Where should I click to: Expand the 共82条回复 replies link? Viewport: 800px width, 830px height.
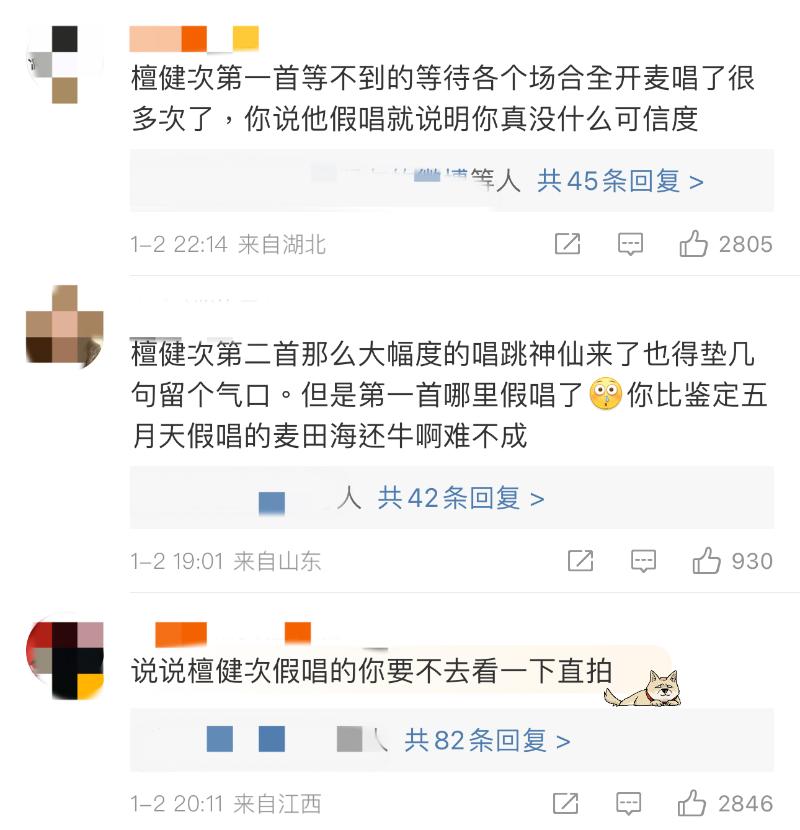tap(487, 740)
